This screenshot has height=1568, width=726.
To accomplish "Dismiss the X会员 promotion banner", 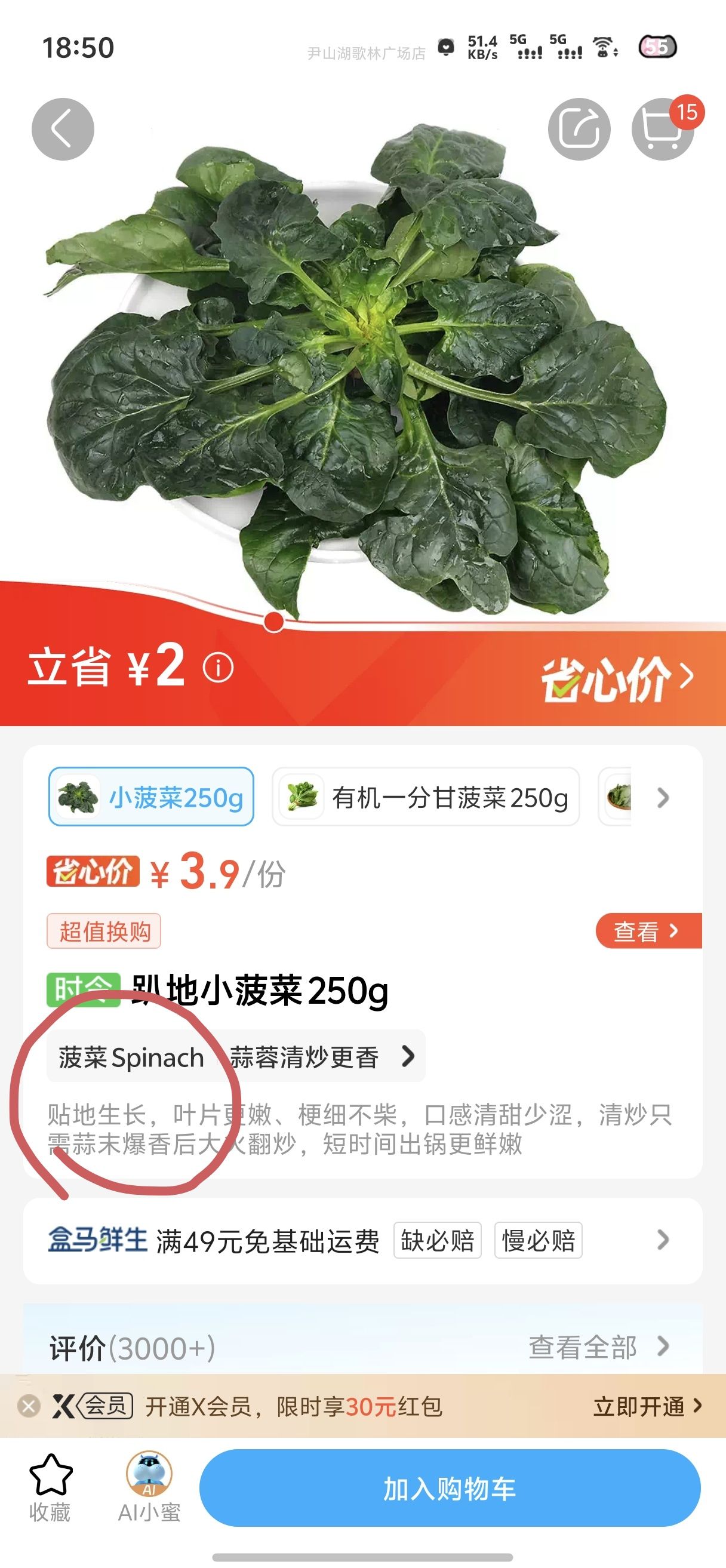I will 28,1407.
